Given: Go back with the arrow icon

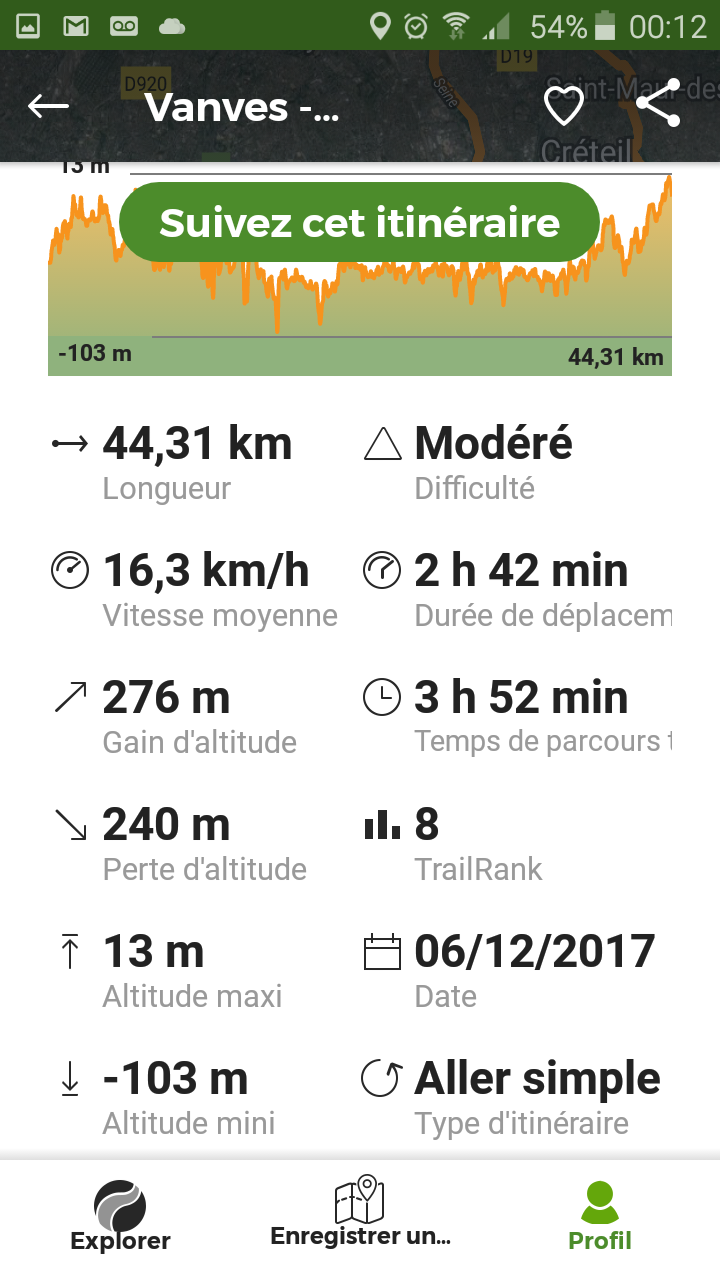Looking at the screenshot, I should point(48,106).
